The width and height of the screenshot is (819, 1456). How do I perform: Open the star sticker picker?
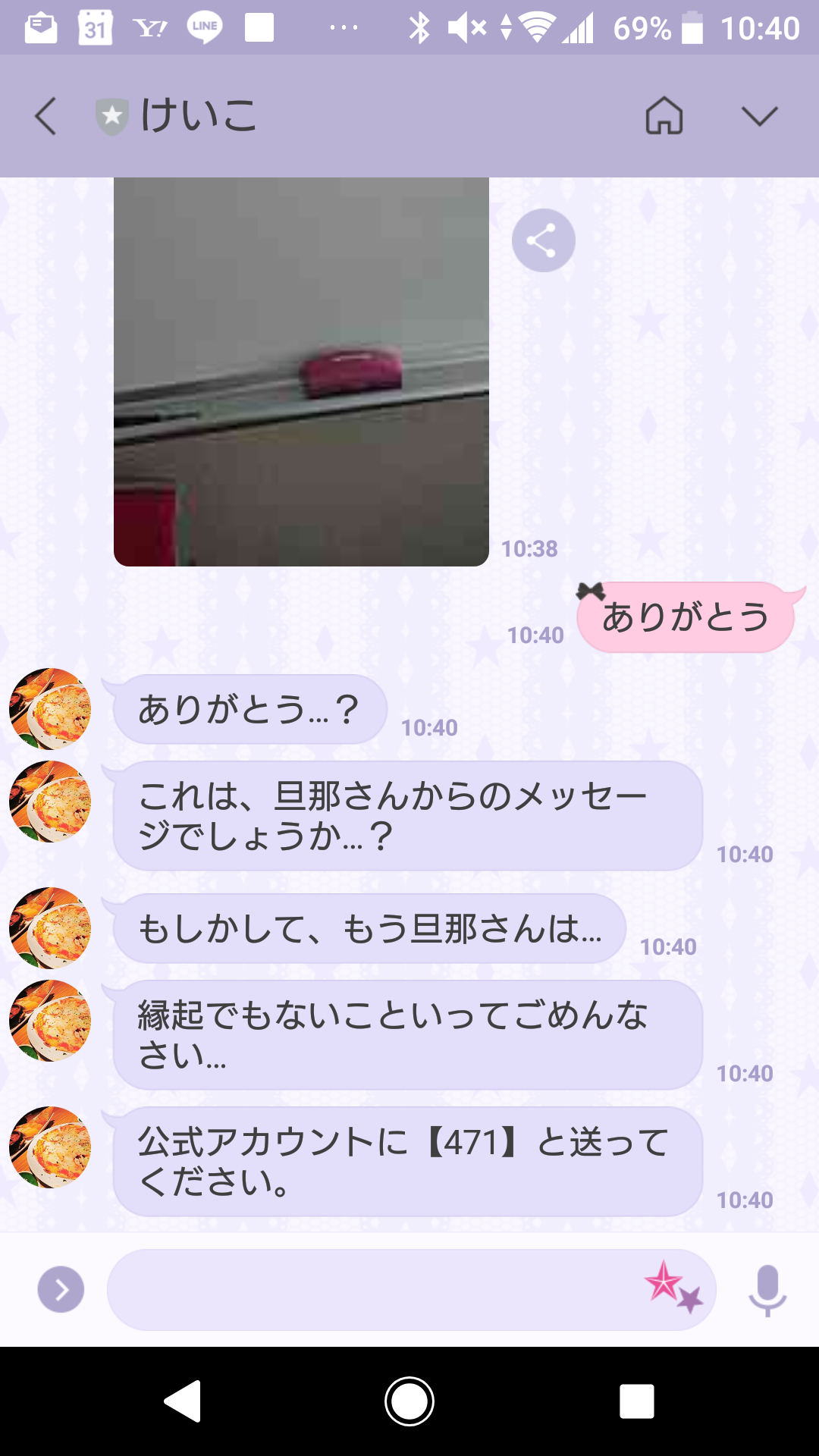point(673,1287)
